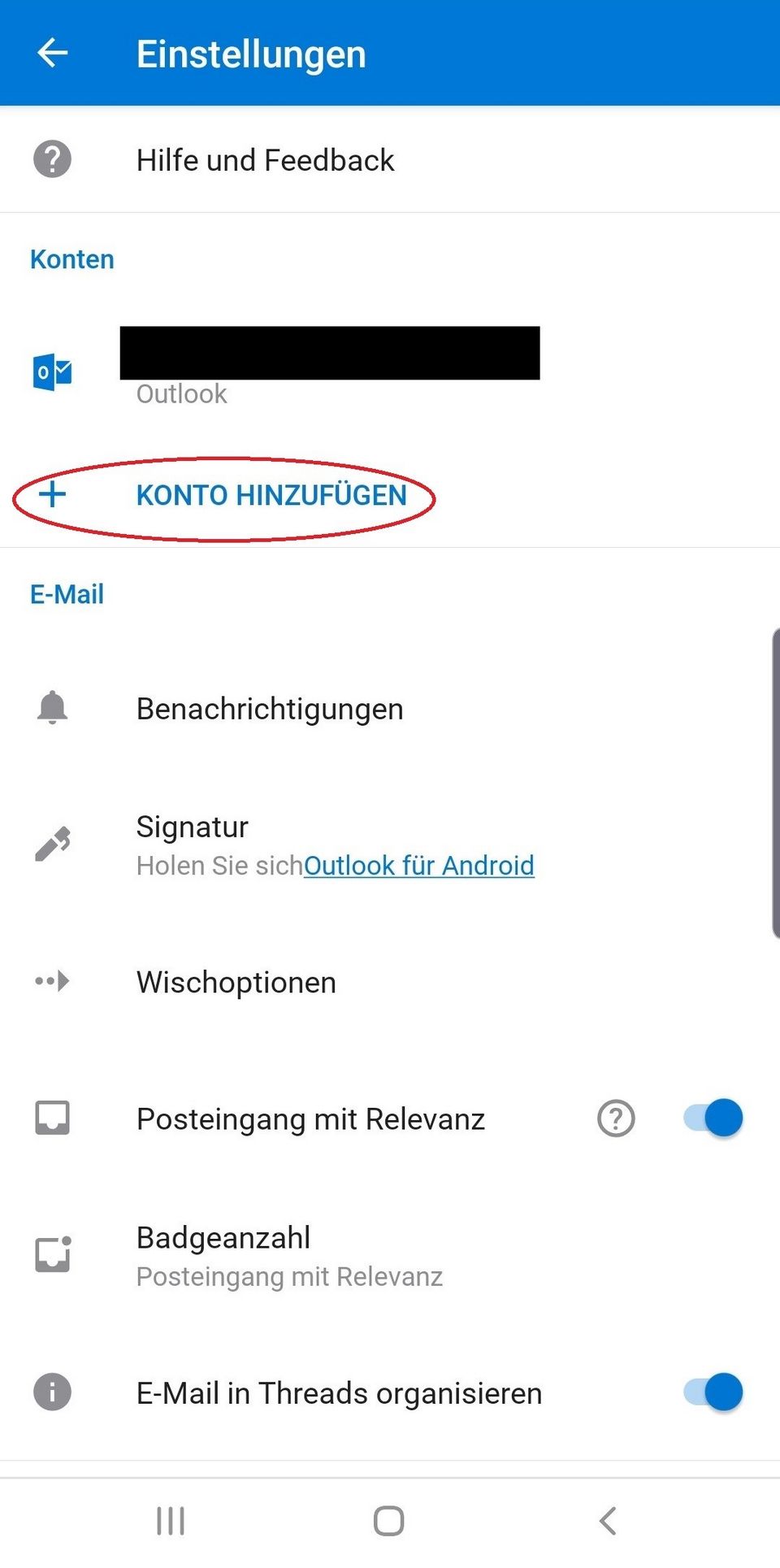Open Wischoptionen settings
The width and height of the screenshot is (780, 1568).
[x=236, y=982]
